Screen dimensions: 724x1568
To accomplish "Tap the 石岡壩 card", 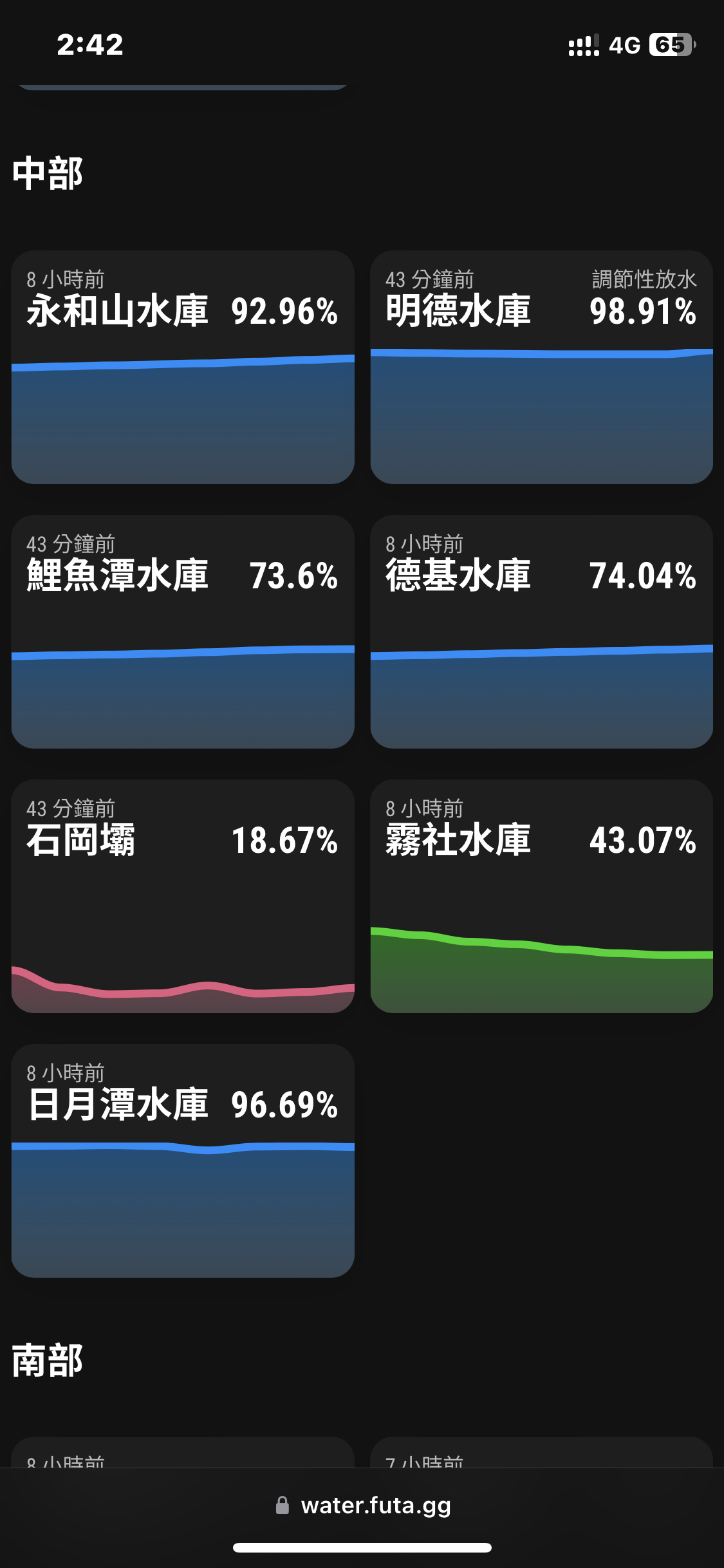I will coord(183,896).
